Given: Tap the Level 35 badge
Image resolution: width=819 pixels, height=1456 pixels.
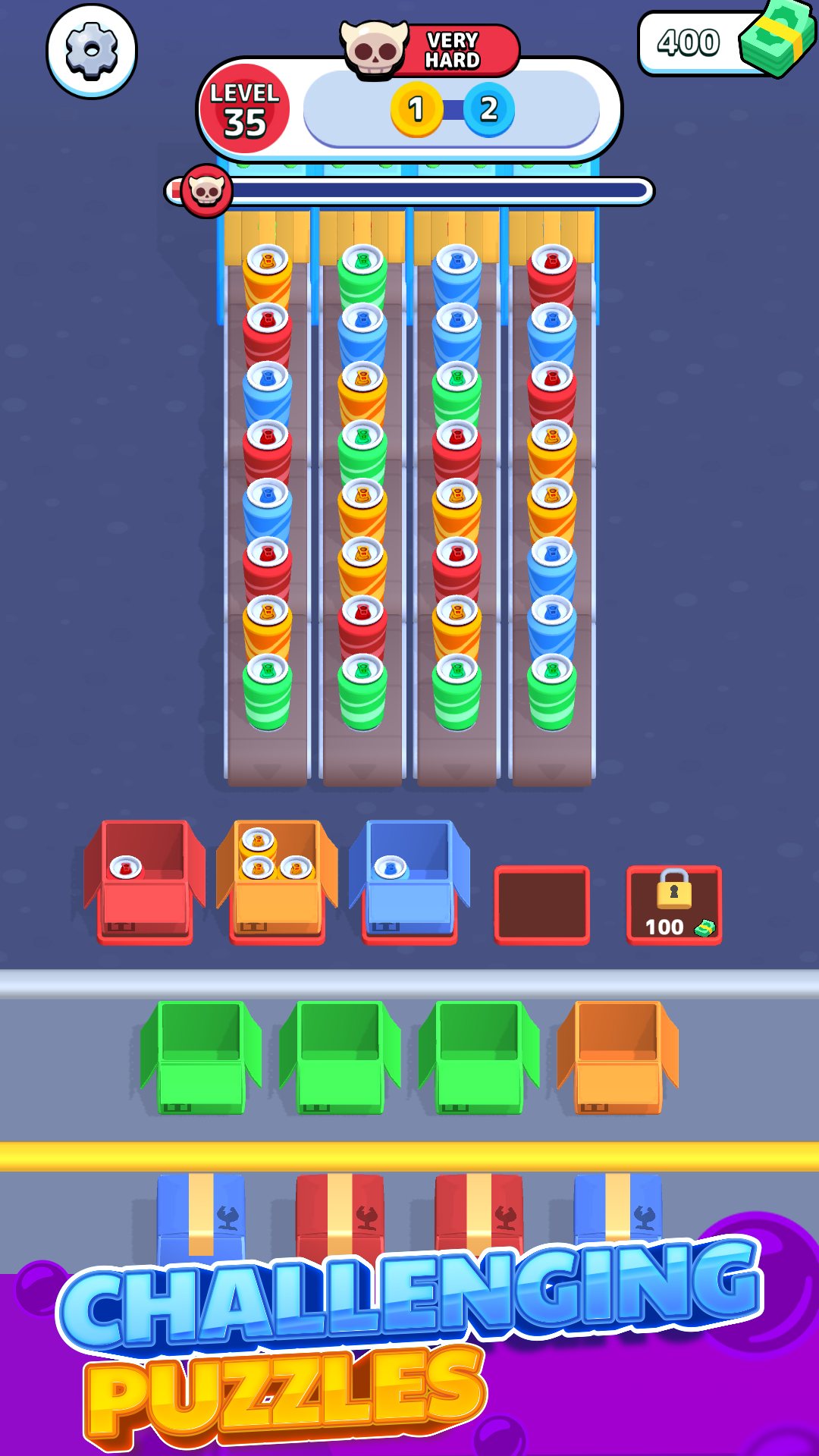Looking at the screenshot, I should (x=244, y=108).
